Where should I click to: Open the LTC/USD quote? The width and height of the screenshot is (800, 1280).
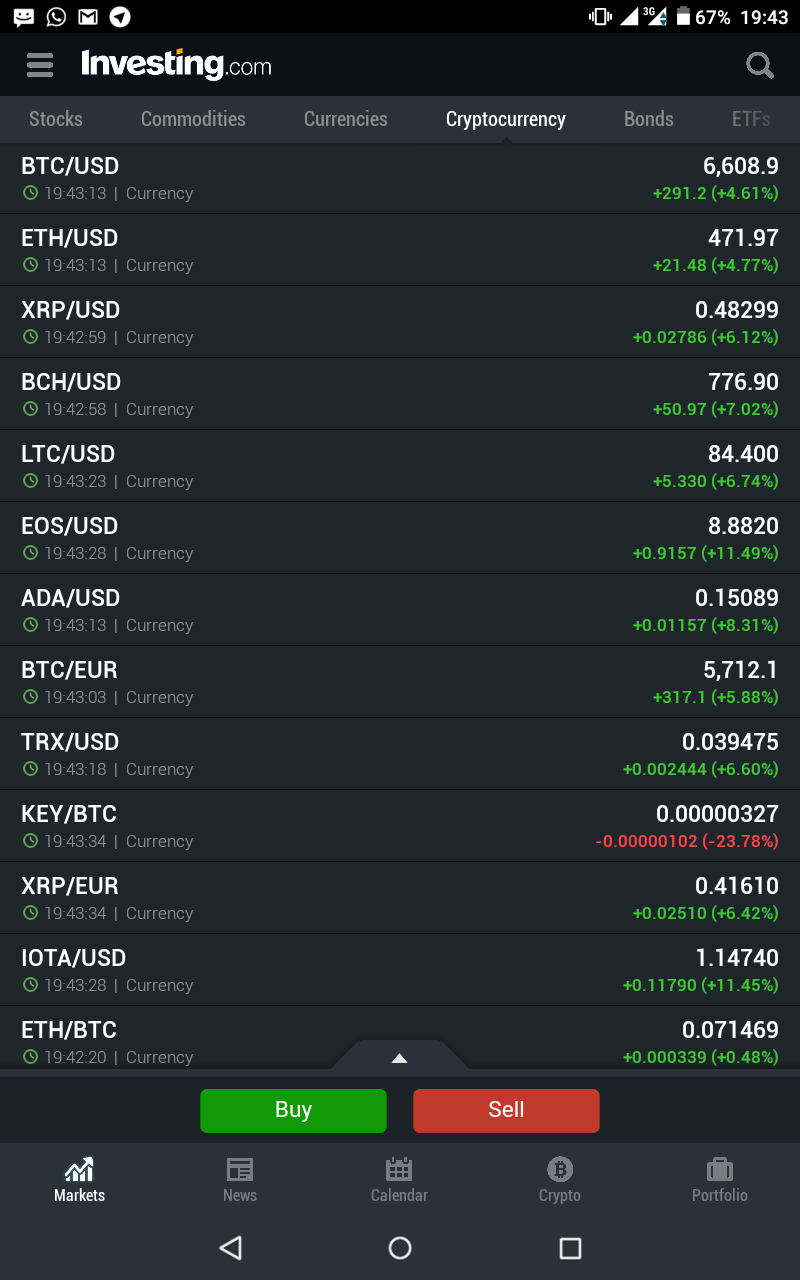click(400, 466)
